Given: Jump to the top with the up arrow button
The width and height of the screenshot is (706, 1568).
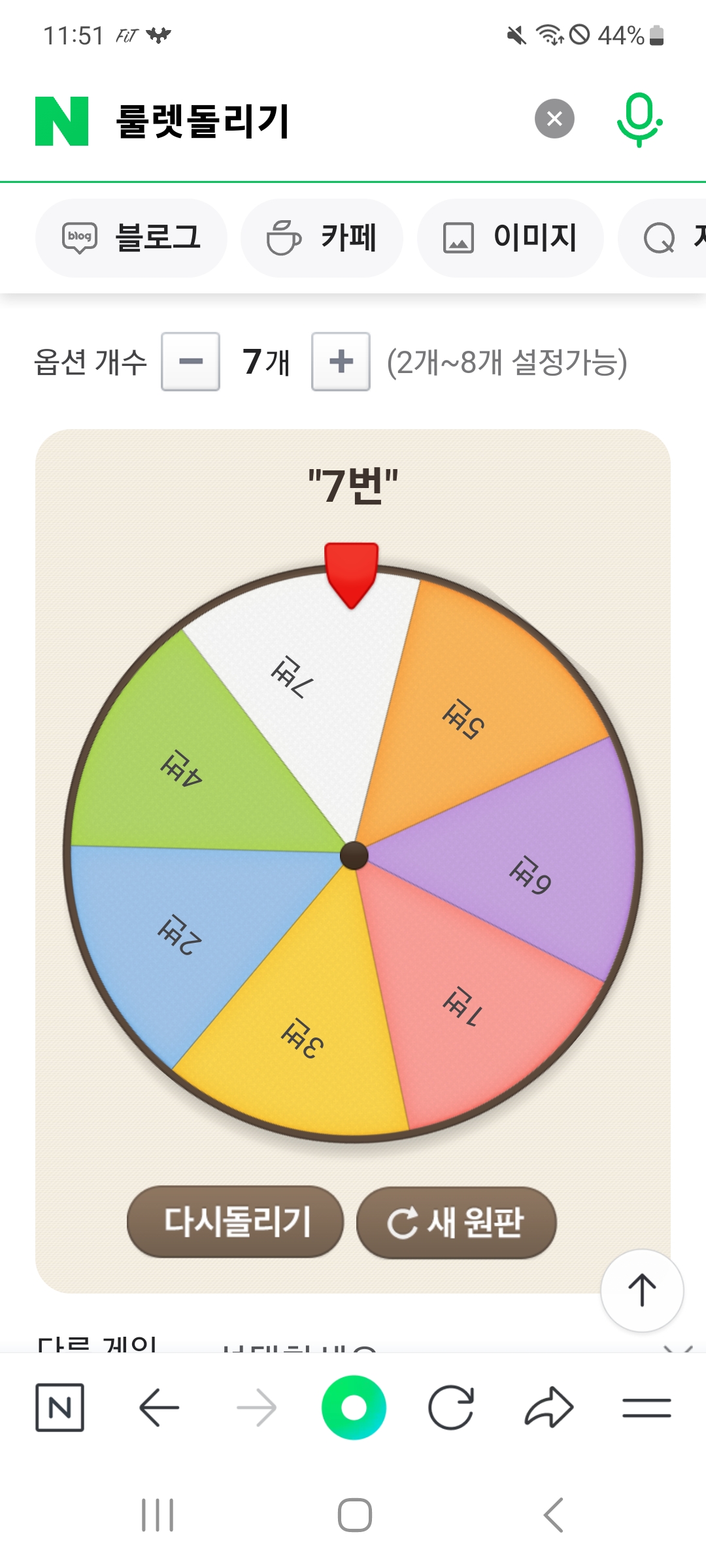Looking at the screenshot, I should point(642,1290).
